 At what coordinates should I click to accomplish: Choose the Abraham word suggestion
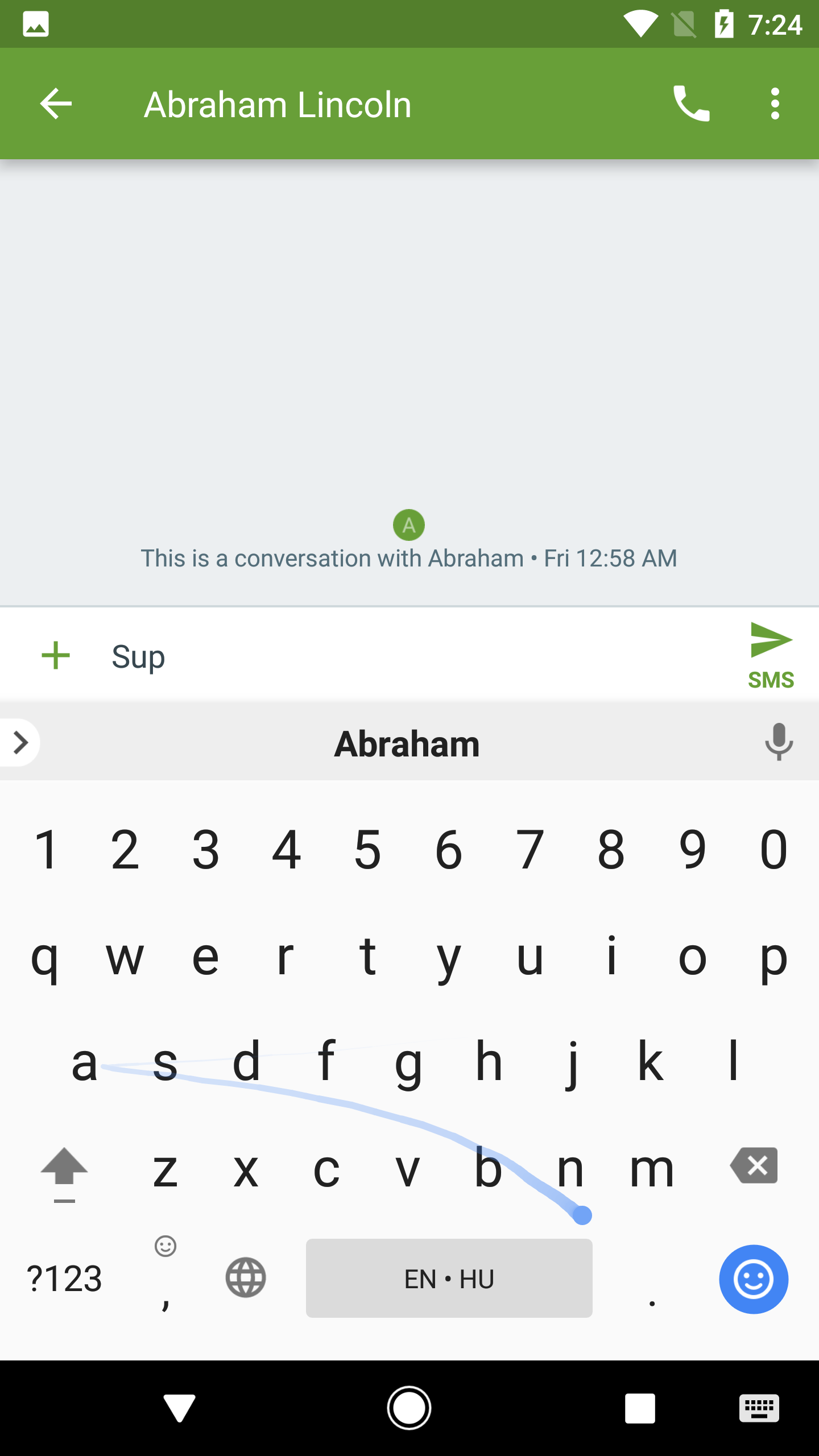click(407, 744)
